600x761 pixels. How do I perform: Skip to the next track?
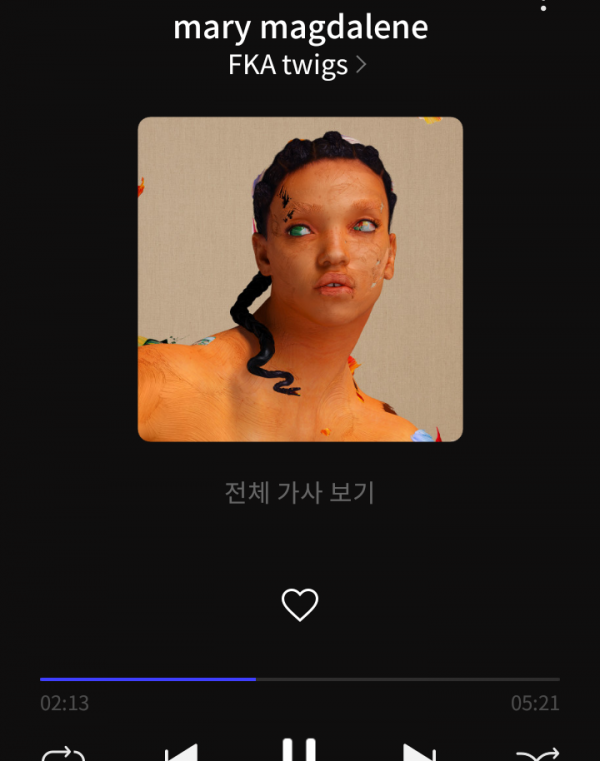tap(418, 753)
